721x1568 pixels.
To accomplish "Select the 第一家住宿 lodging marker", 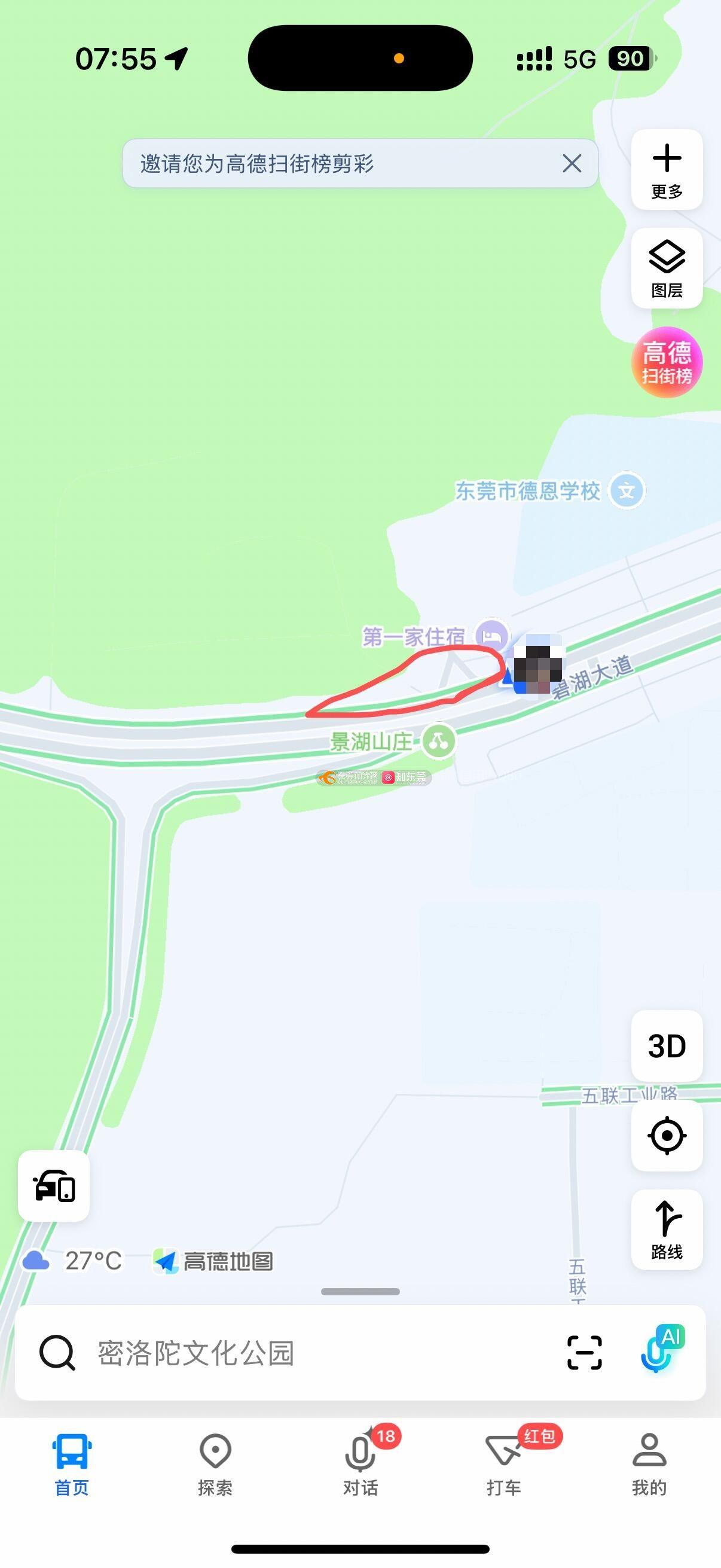I will (x=491, y=636).
